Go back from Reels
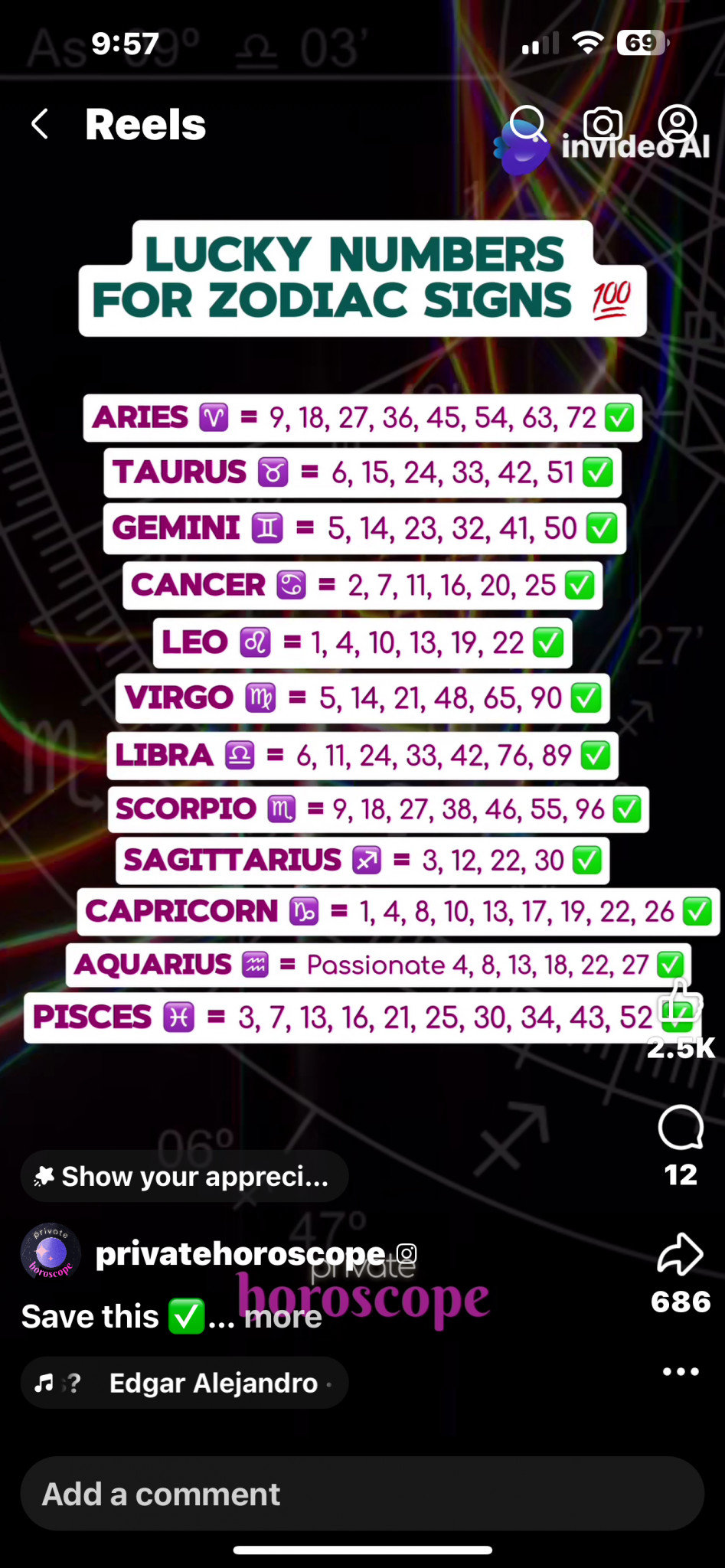Image resolution: width=725 pixels, height=1568 pixels. click(40, 124)
